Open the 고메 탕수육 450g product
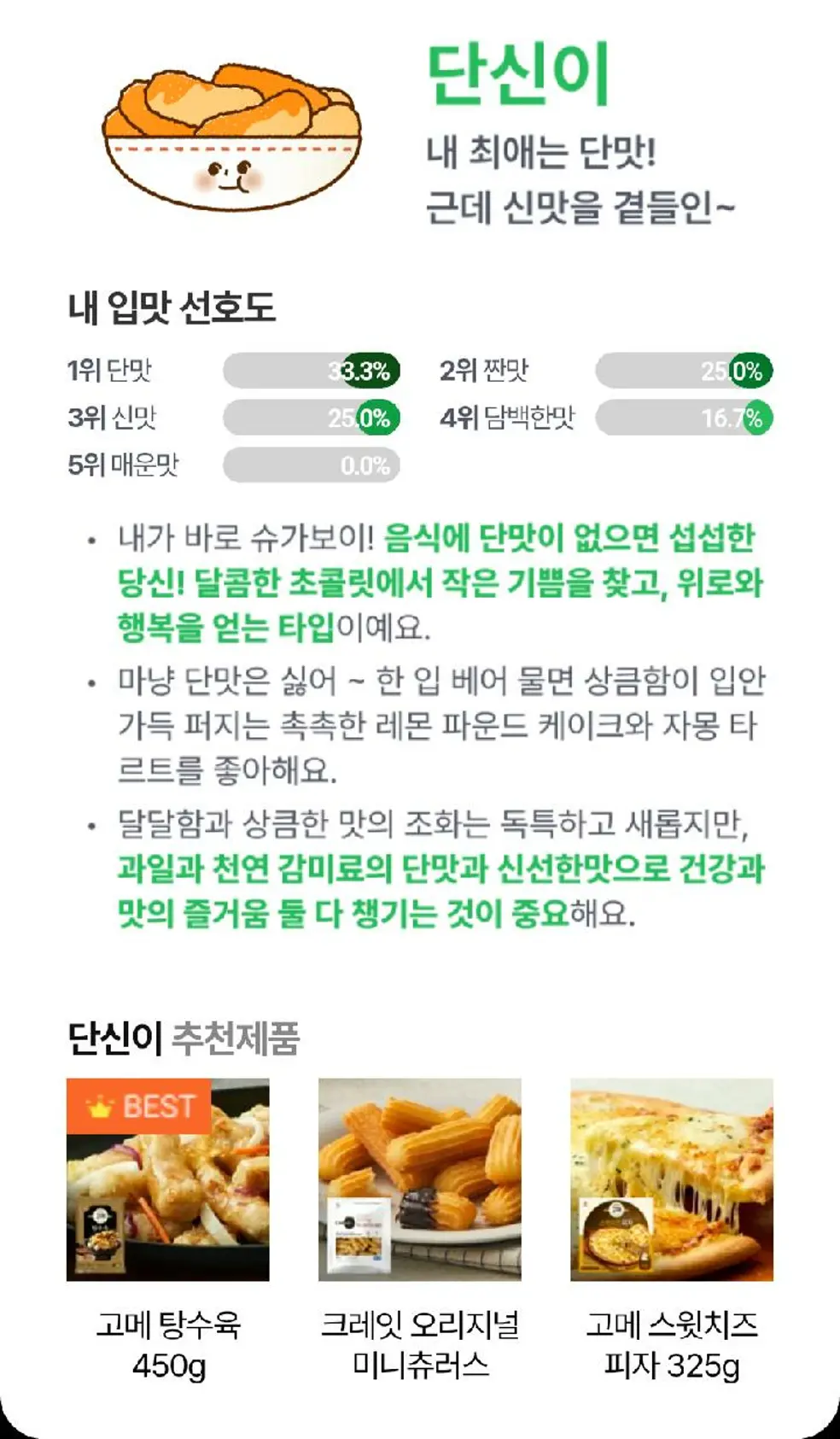 point(168,1180)
